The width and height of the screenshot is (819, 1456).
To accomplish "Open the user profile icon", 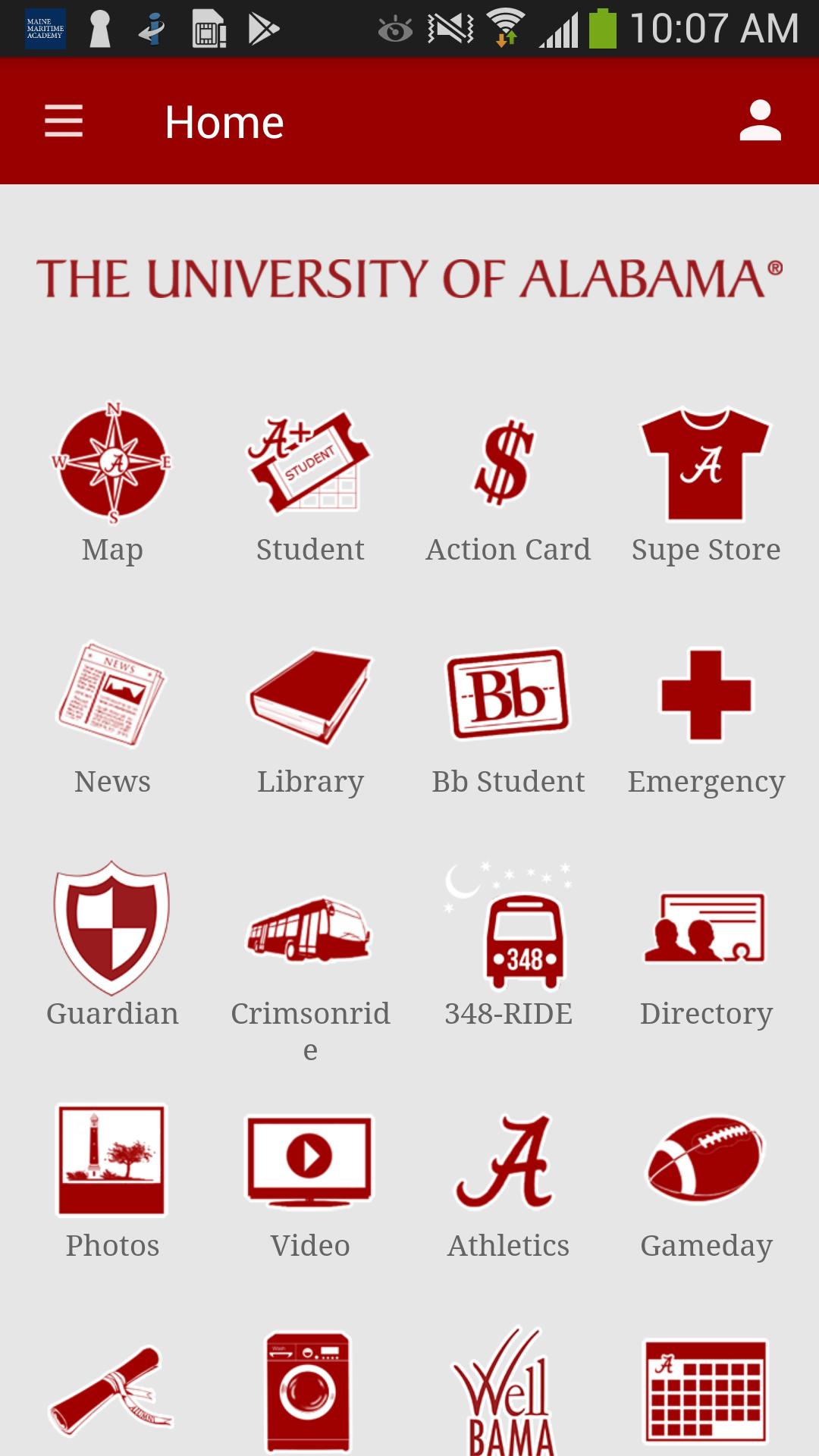I will (x=760, y=121).
